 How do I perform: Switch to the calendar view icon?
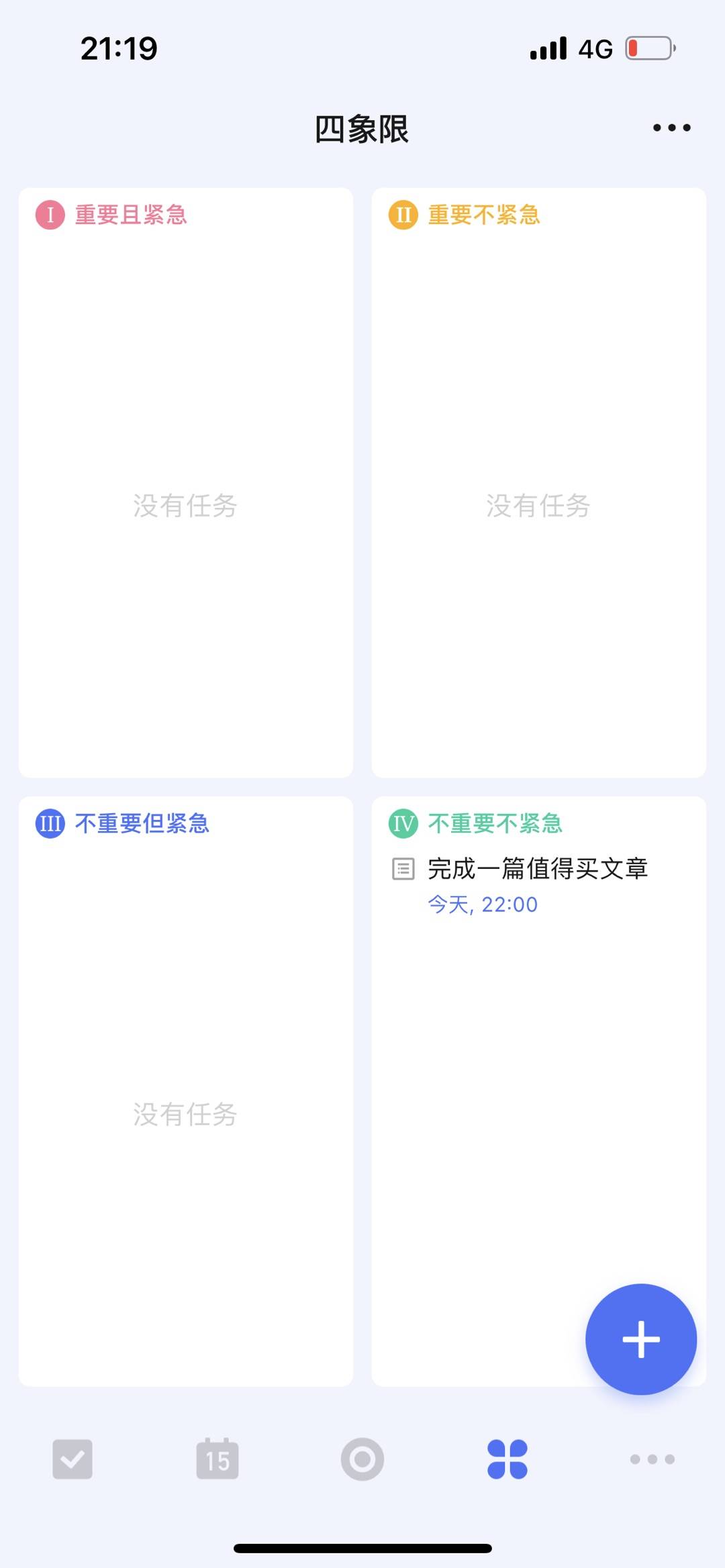pos(217,1459)
